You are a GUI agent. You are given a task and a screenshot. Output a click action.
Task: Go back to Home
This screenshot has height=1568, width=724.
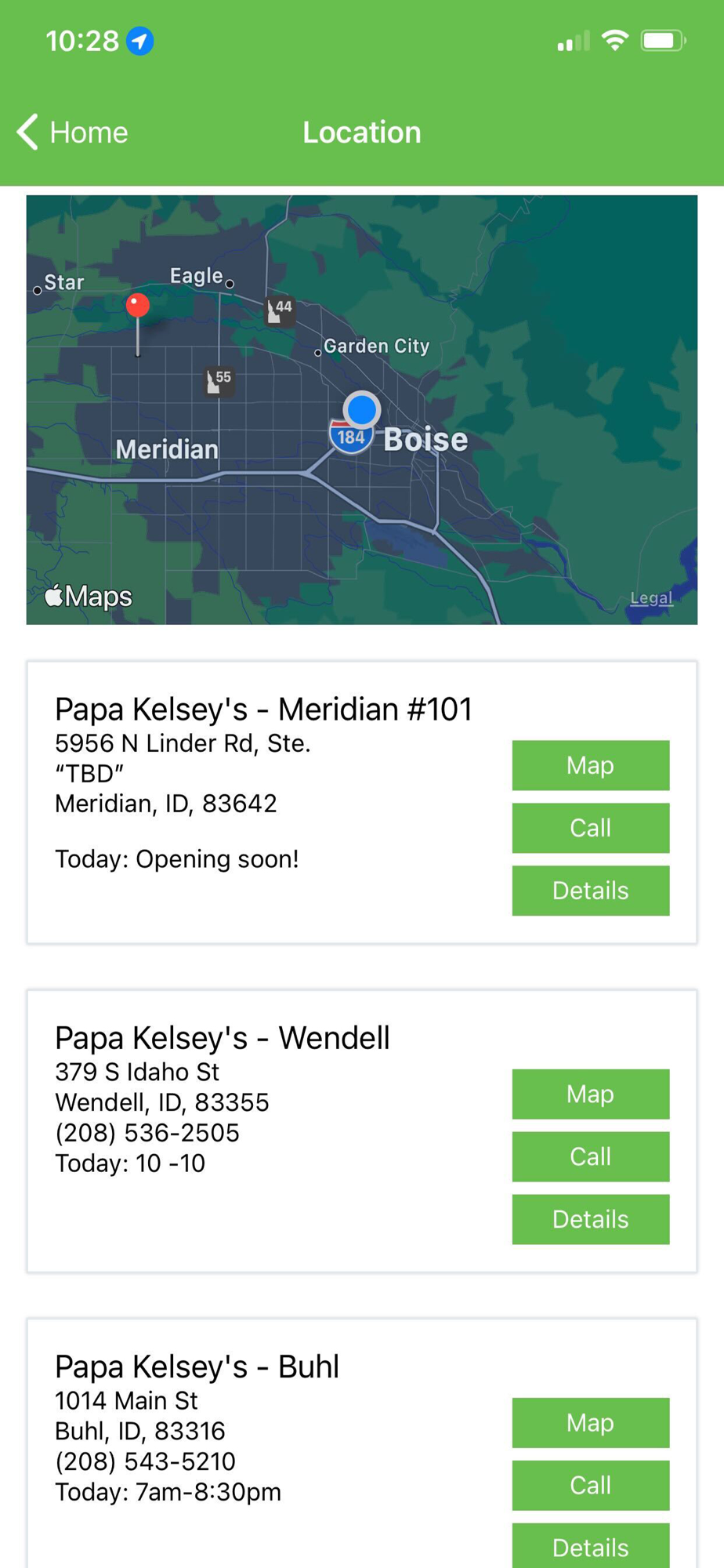coord(73,132)
